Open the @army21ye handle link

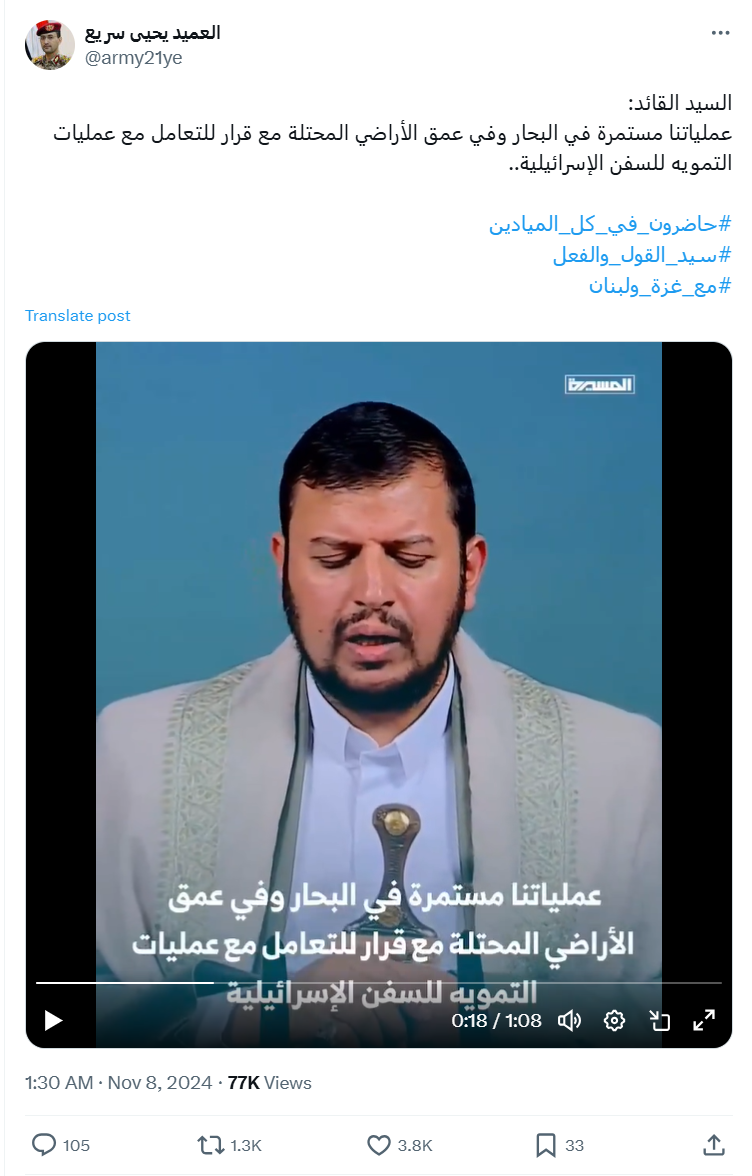135,58
